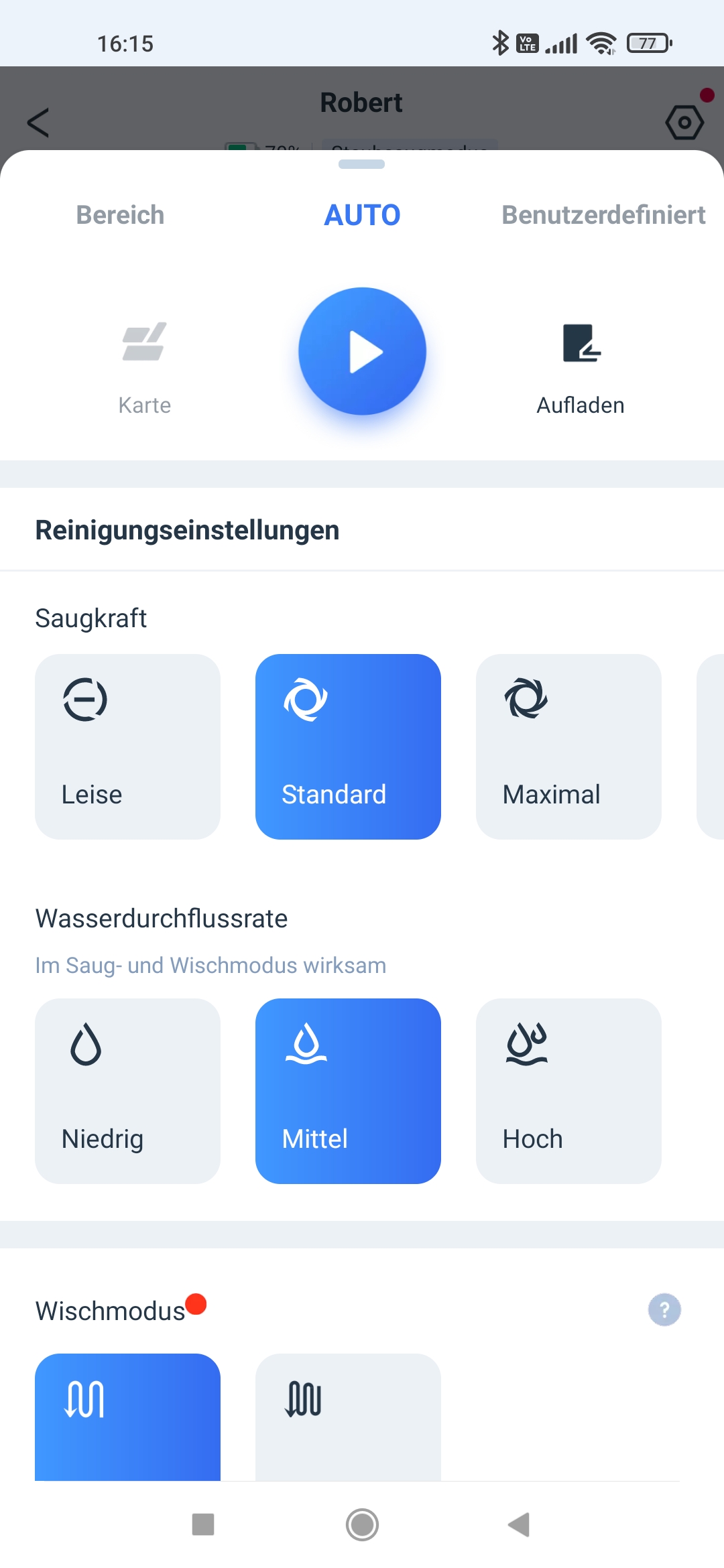Select Maximal suction power
The image size is (724, 1568).
[568, 746]
